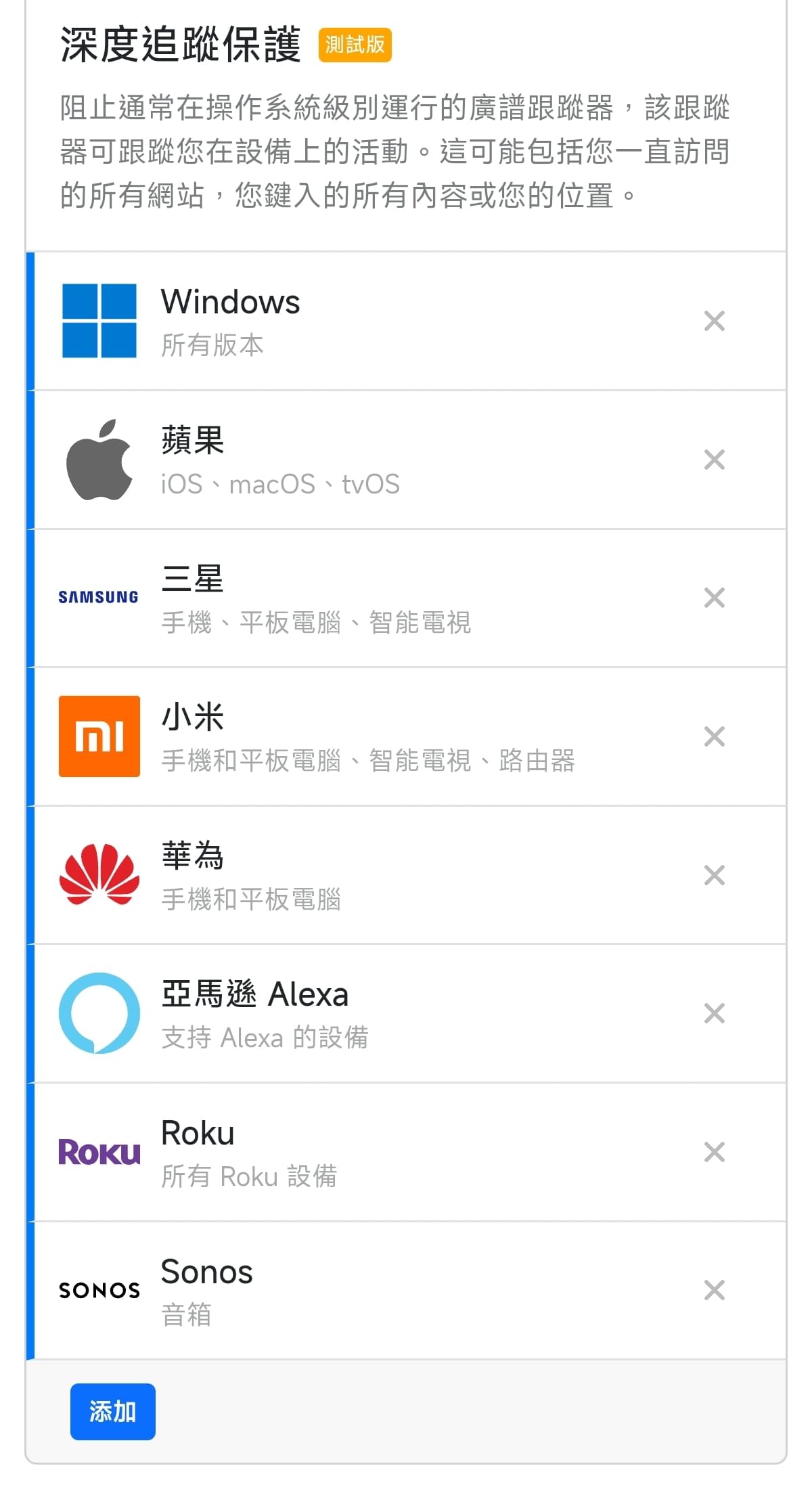Viewport: 812px width, 1487px height.
Task: Delete the 三星 Samsung entry
Action: pos(714,598)
